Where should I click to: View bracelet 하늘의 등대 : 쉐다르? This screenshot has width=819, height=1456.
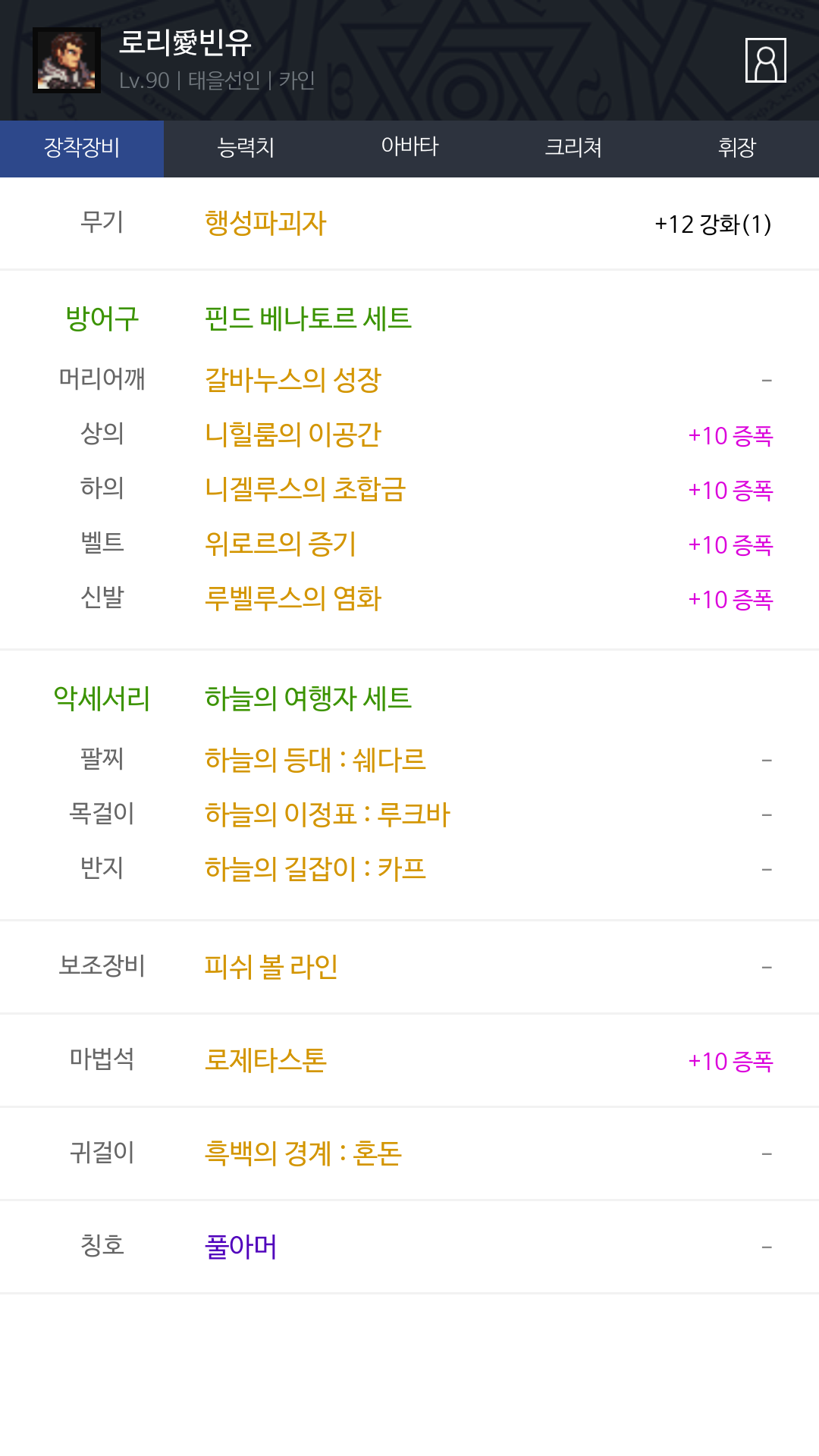(x=315, y=760)
